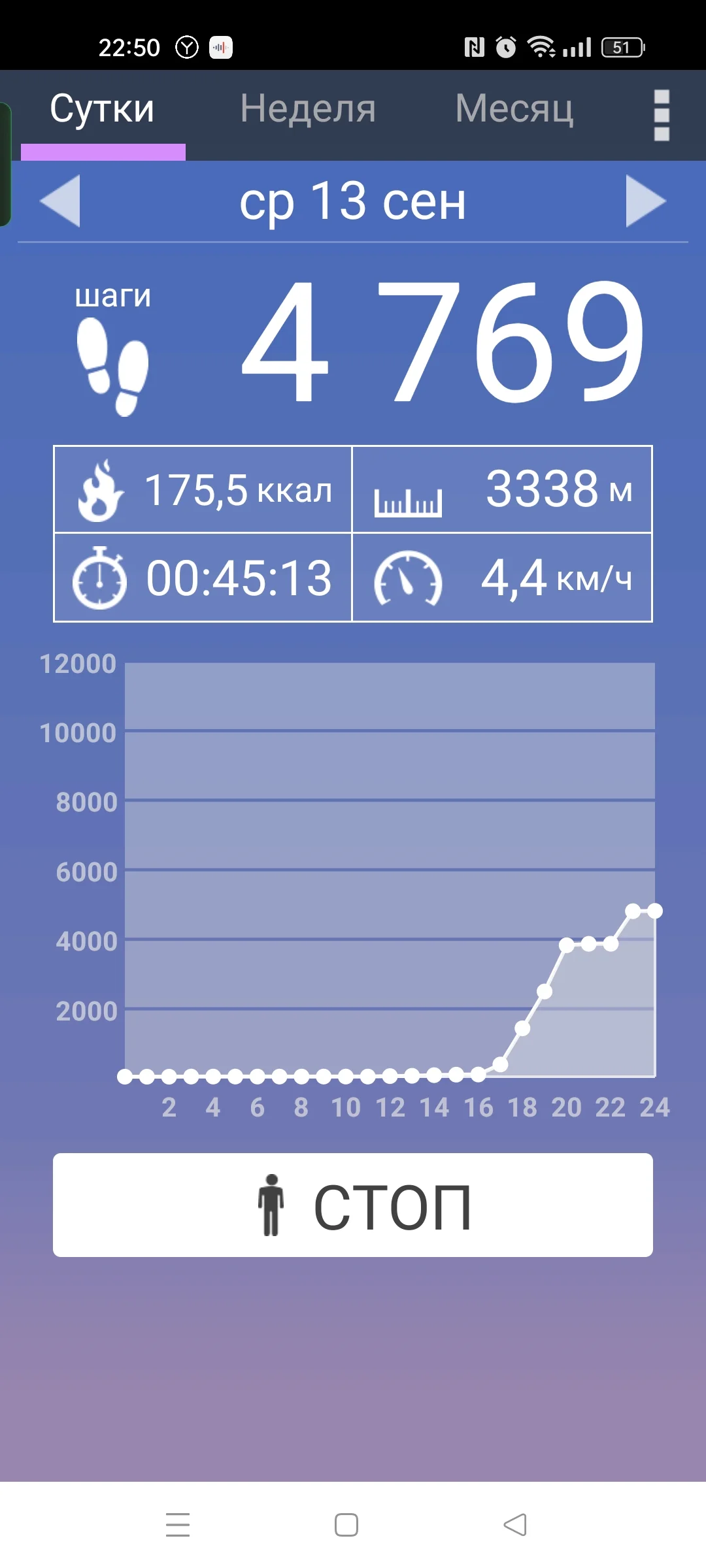Select the Сутки tab

[103, 108]
